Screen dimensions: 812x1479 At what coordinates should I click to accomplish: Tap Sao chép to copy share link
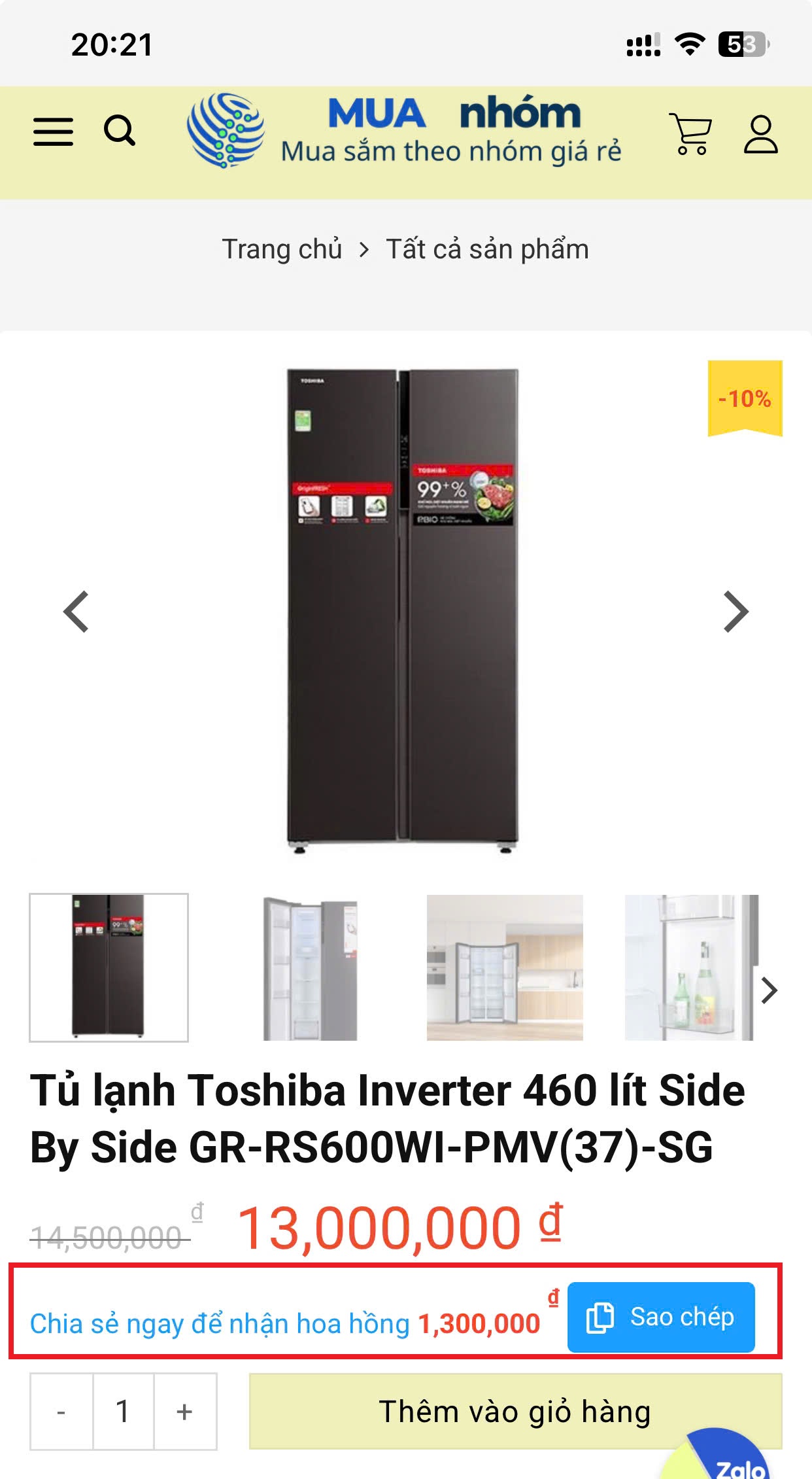[x=661, y=1317]
